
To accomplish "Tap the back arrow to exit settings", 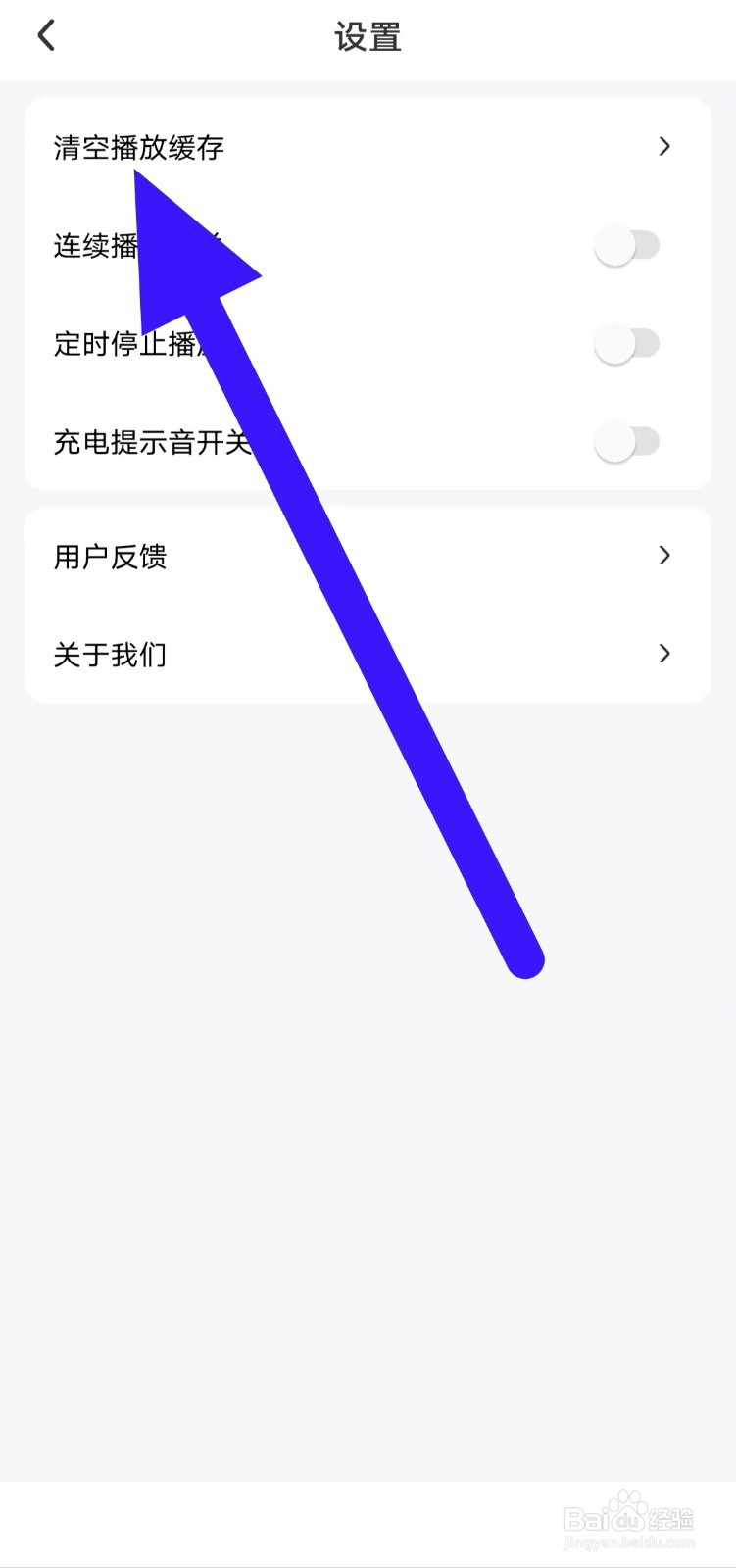I will point(45,33).
